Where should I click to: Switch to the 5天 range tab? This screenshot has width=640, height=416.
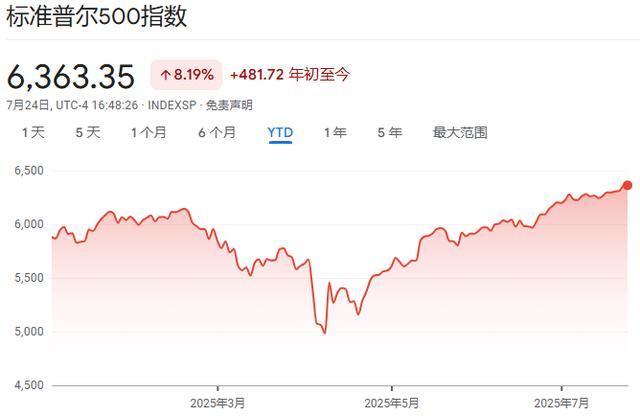point(88,132)
